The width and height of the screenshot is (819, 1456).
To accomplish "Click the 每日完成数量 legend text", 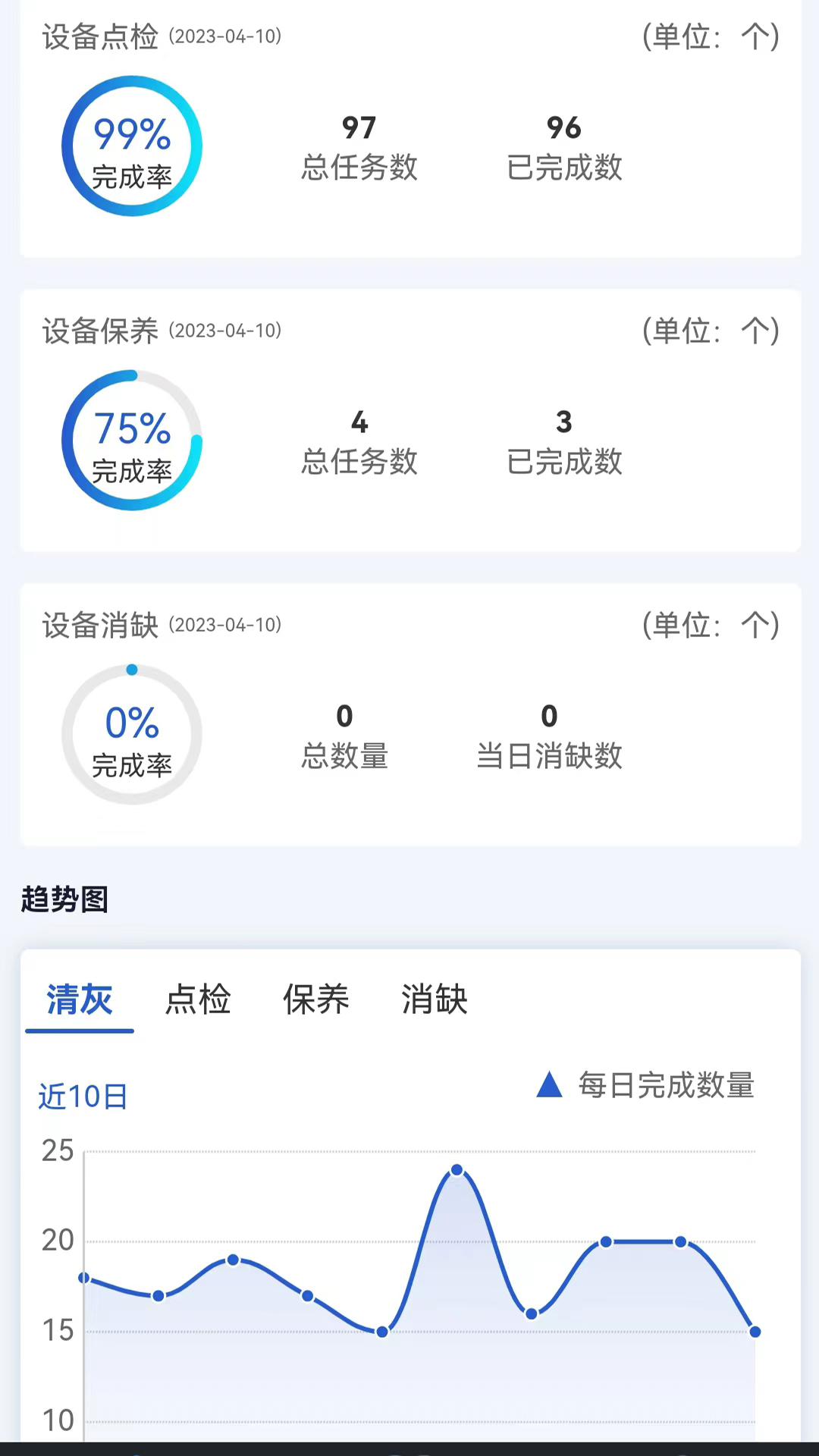I will 666,1086.
